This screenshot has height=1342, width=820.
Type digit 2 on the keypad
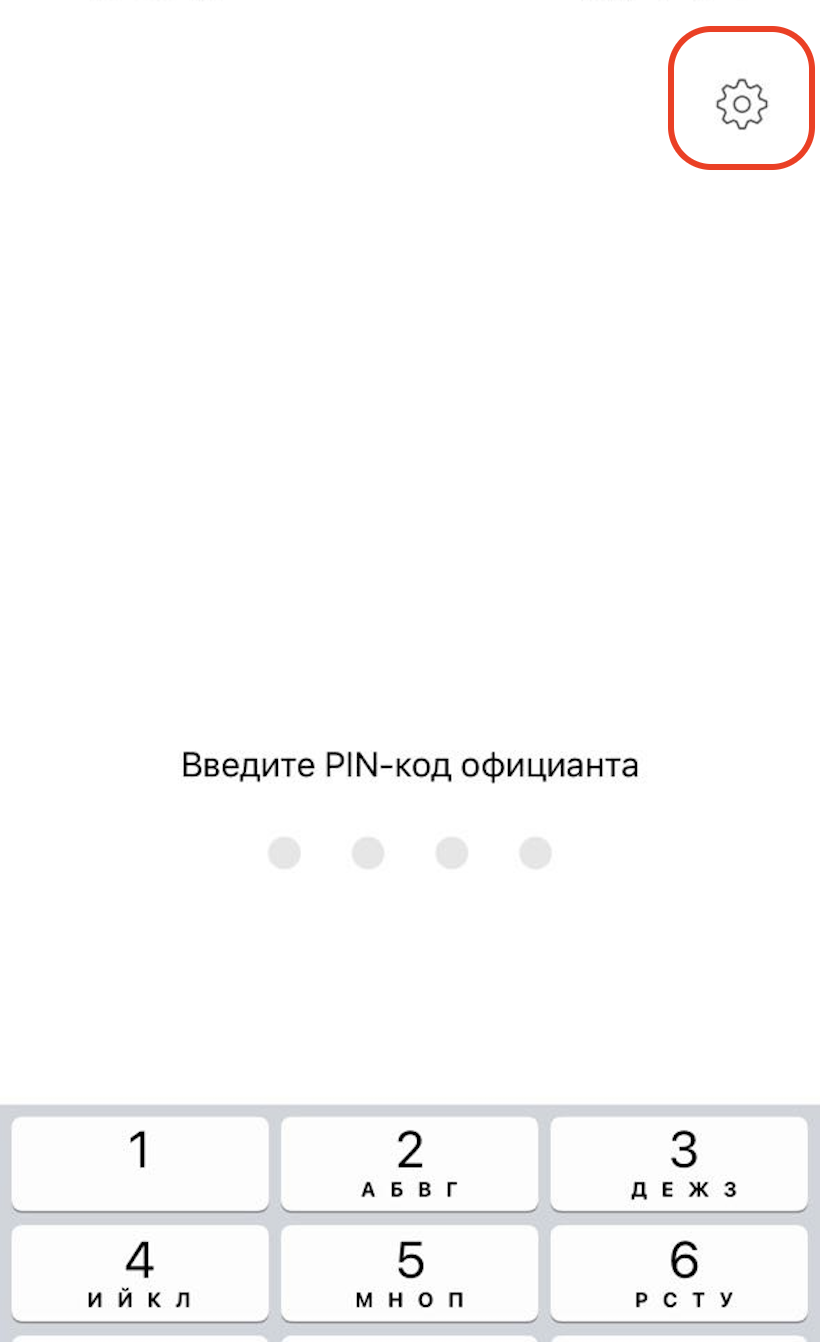[x=409, y=1163]
